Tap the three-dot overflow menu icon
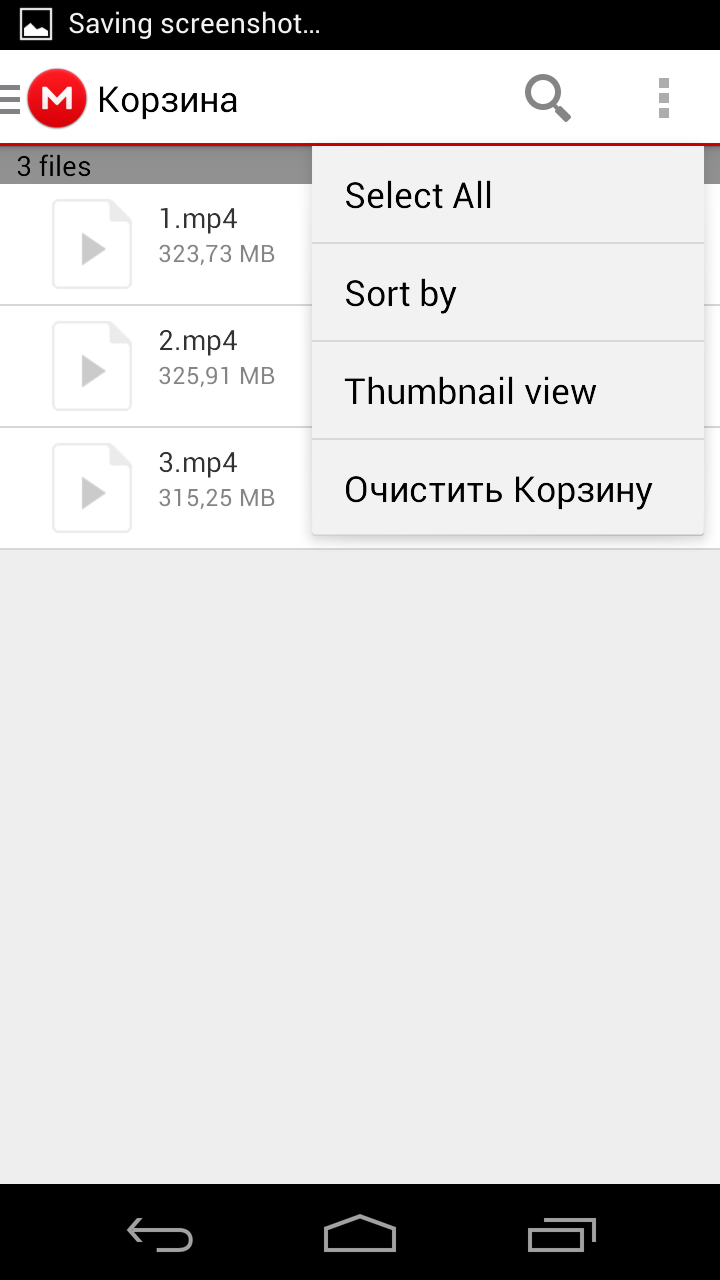This screenshot has width=720, height=1280. click(x=663, y=99)
